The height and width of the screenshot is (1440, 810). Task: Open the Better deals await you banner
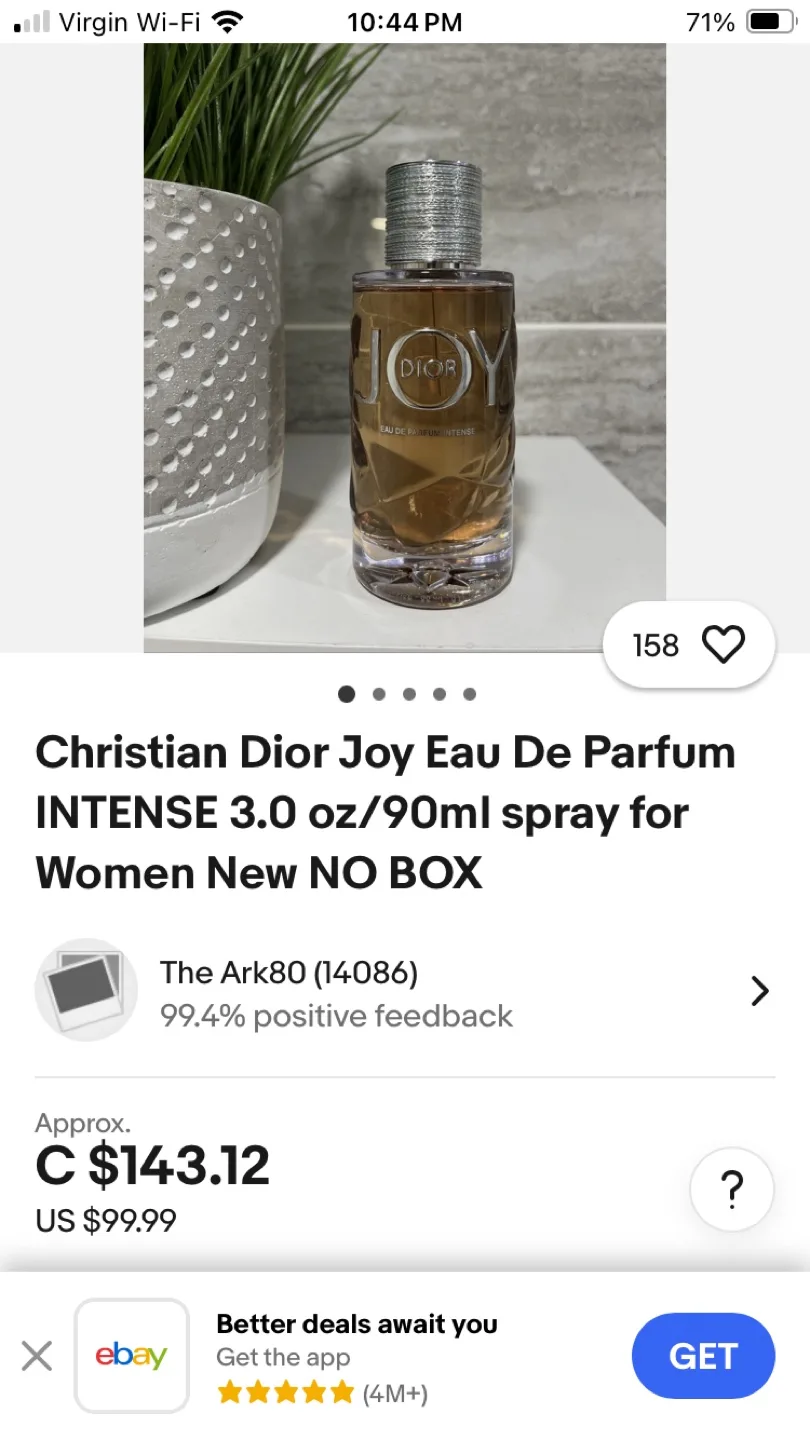357,1324
